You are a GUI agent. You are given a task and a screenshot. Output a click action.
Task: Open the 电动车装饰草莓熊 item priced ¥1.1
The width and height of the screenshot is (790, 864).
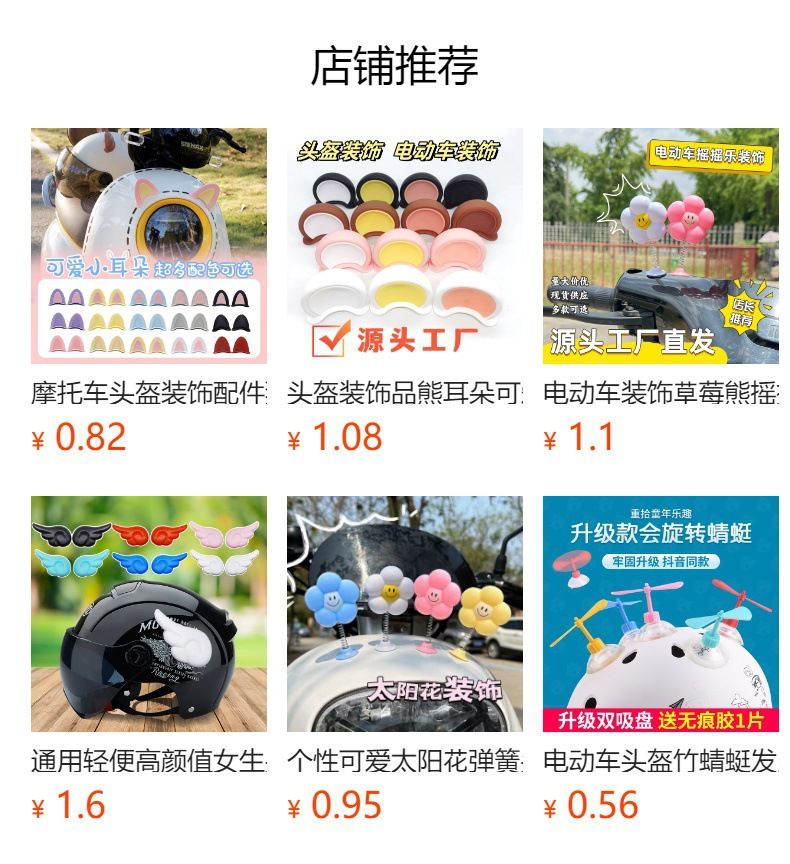(660, 246)
